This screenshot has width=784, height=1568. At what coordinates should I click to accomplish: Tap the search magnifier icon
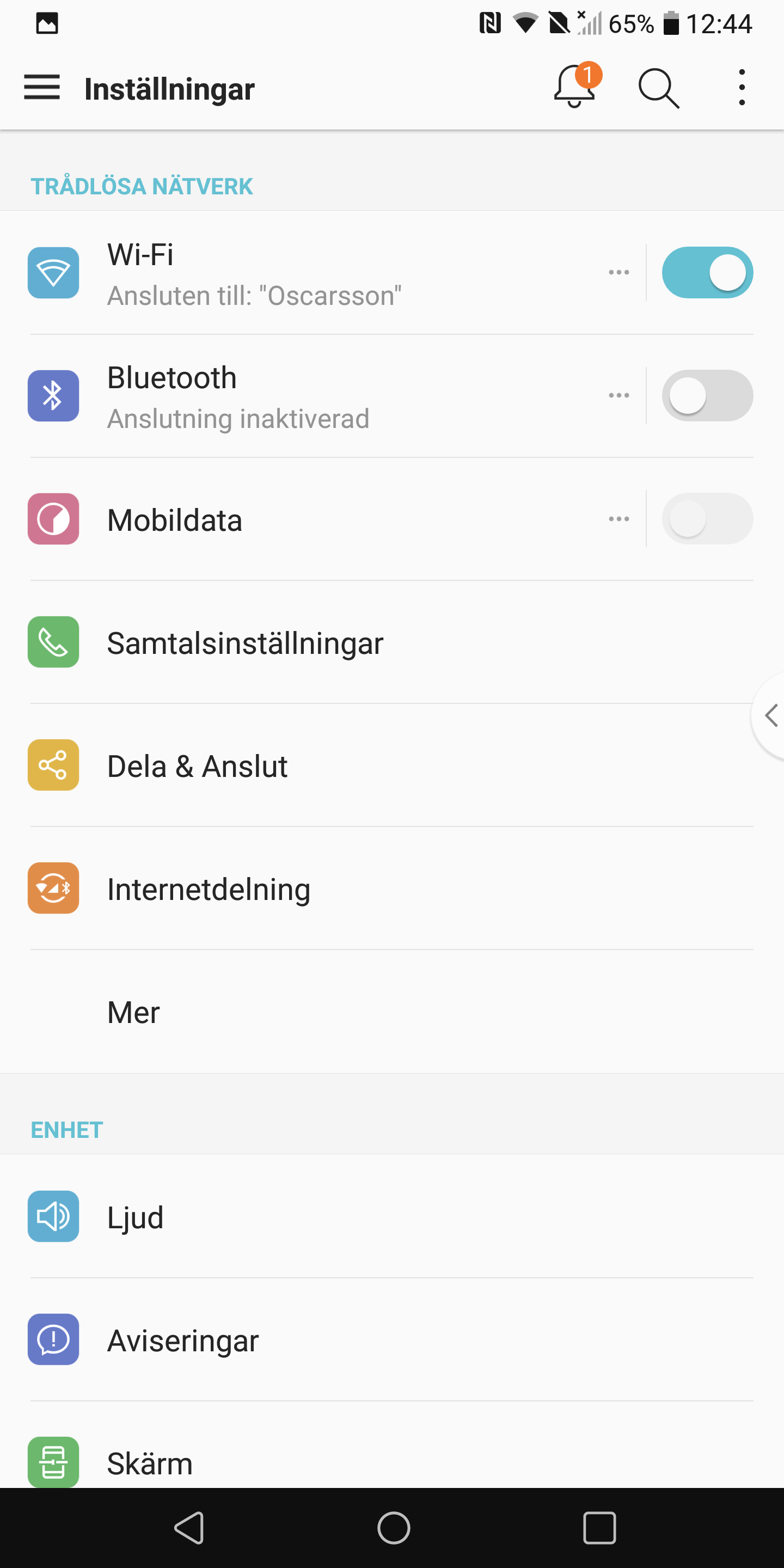(x=658, y=89)
